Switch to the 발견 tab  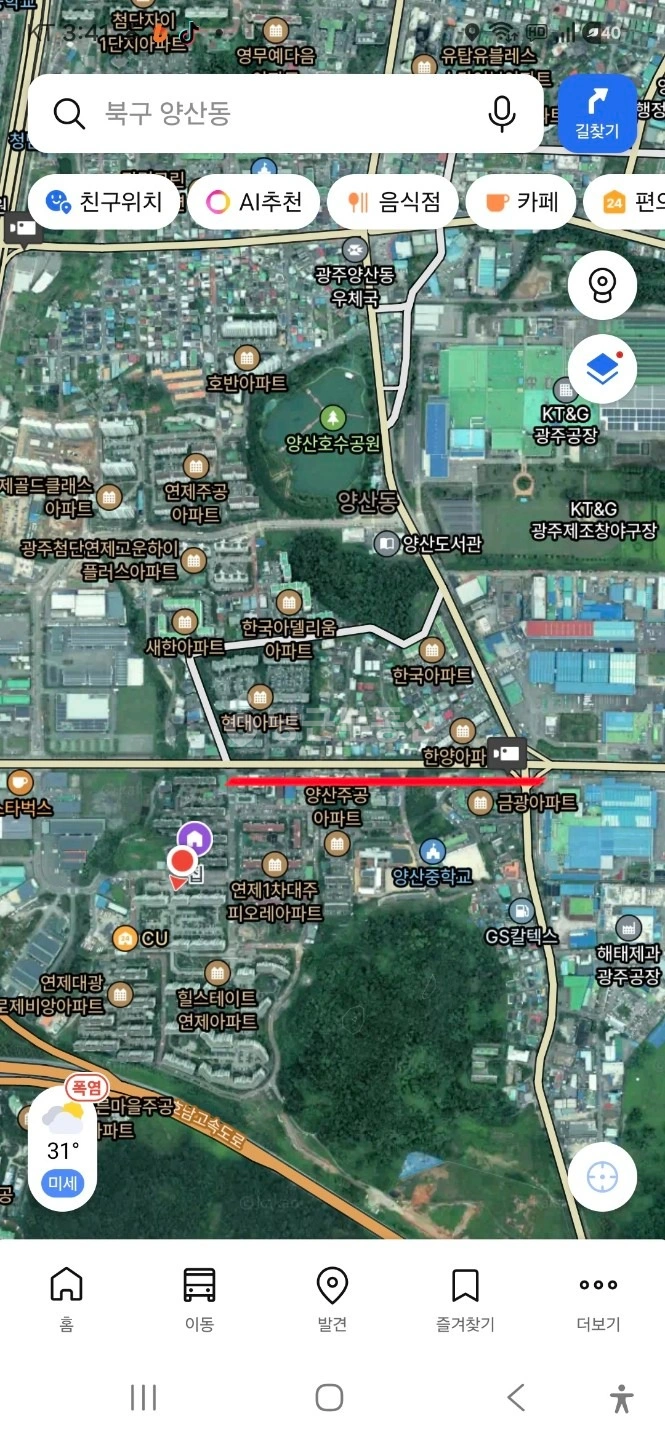332,1299
